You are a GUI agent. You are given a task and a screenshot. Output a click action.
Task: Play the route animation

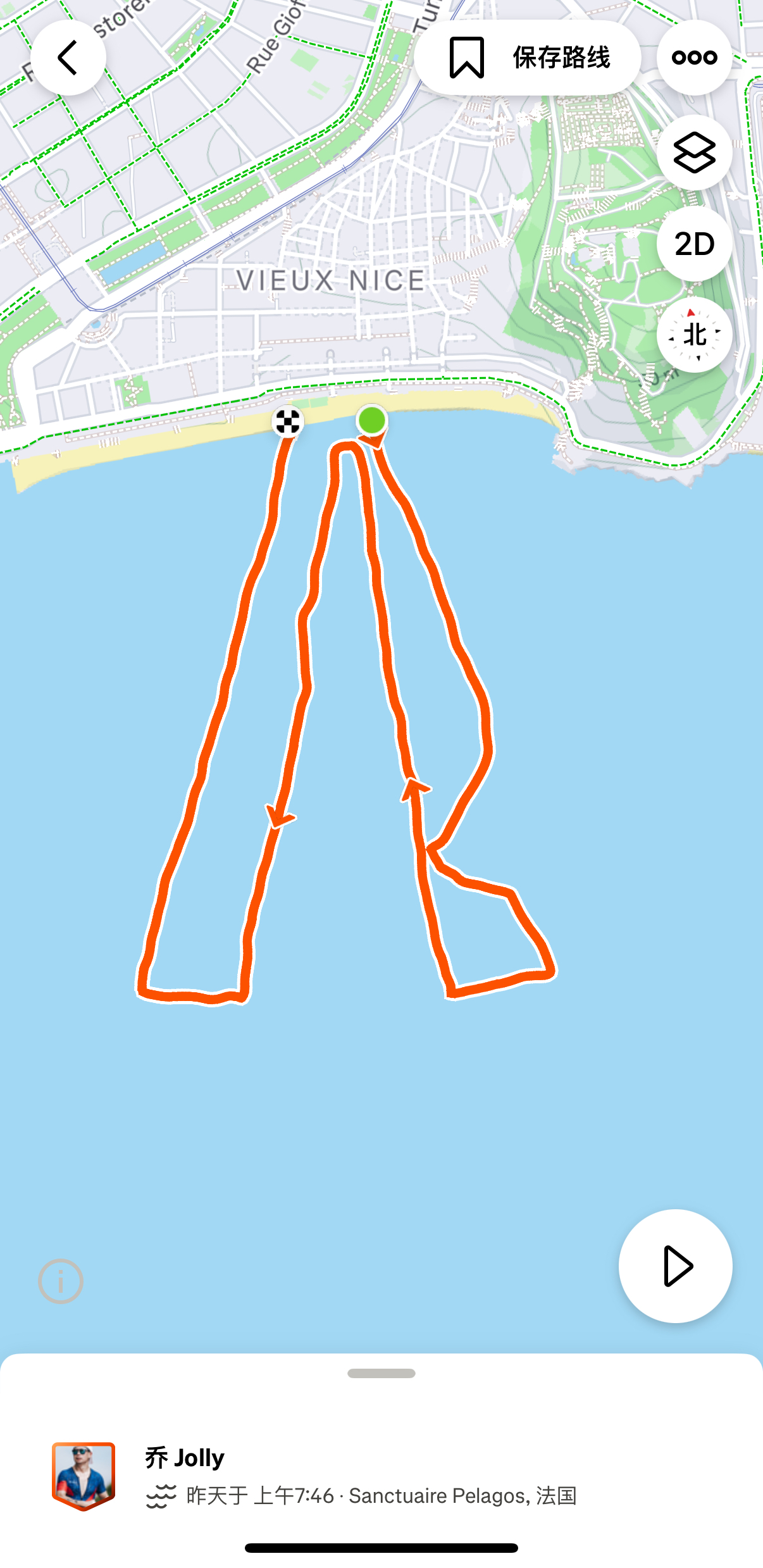coord(675,1266)
